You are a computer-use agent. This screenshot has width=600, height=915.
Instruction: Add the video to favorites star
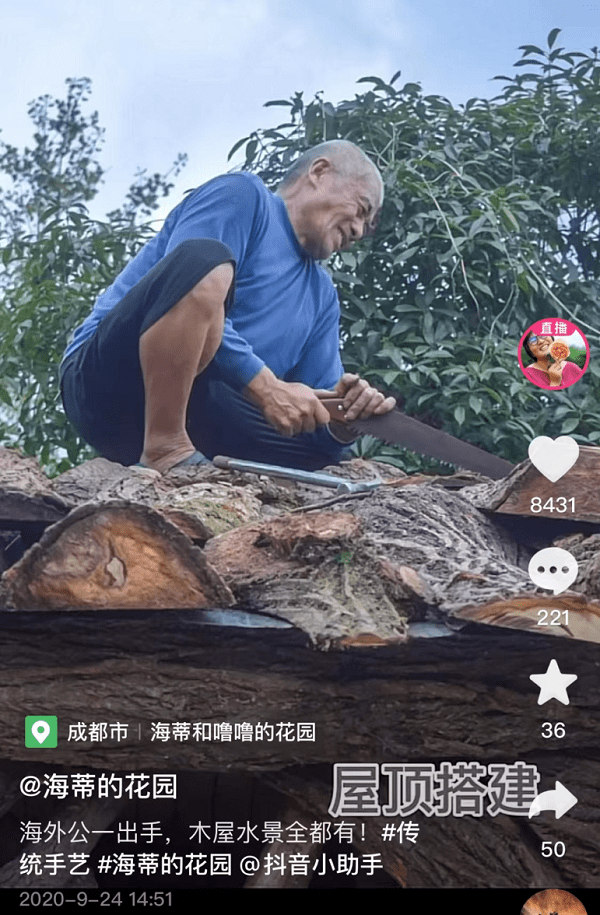tap(553, 683)
